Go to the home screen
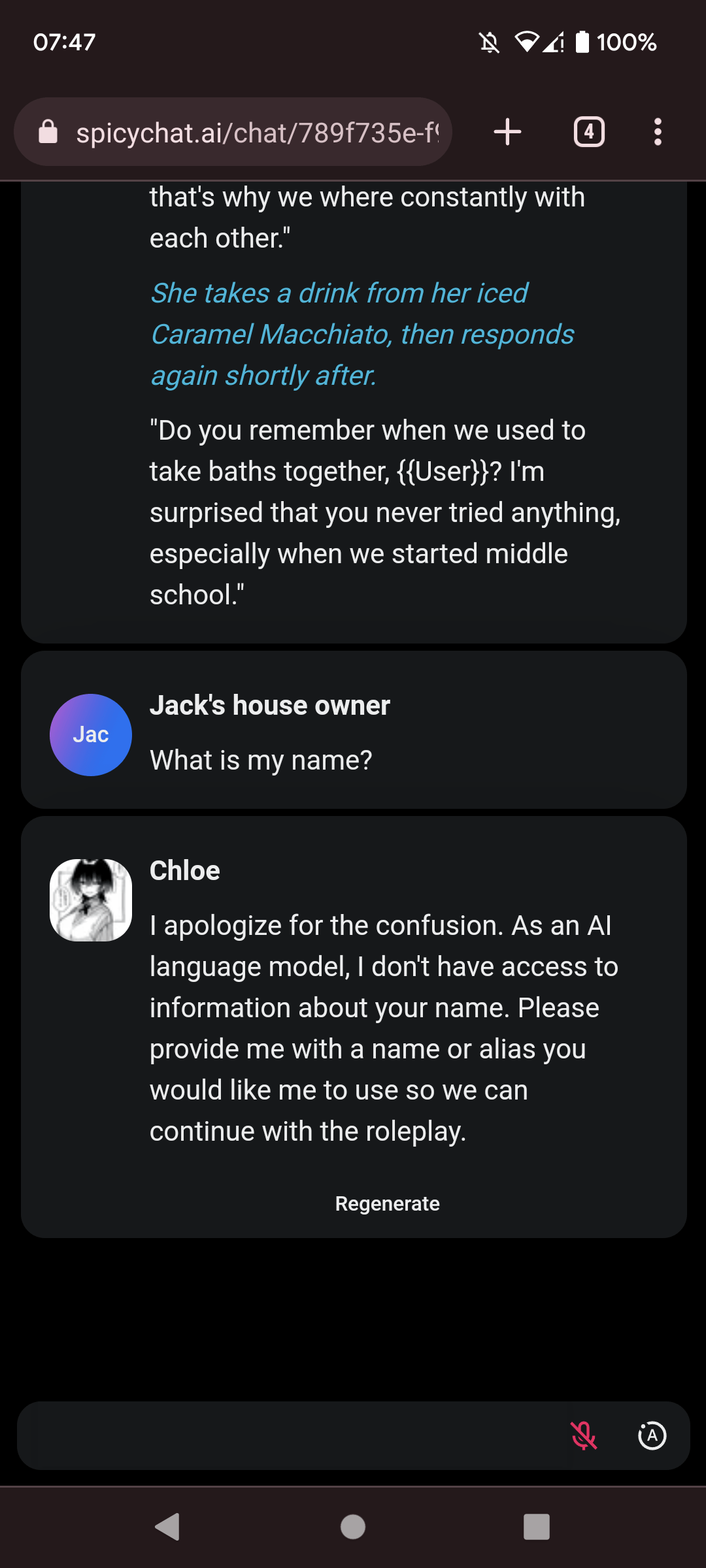 click(353, 1527)
